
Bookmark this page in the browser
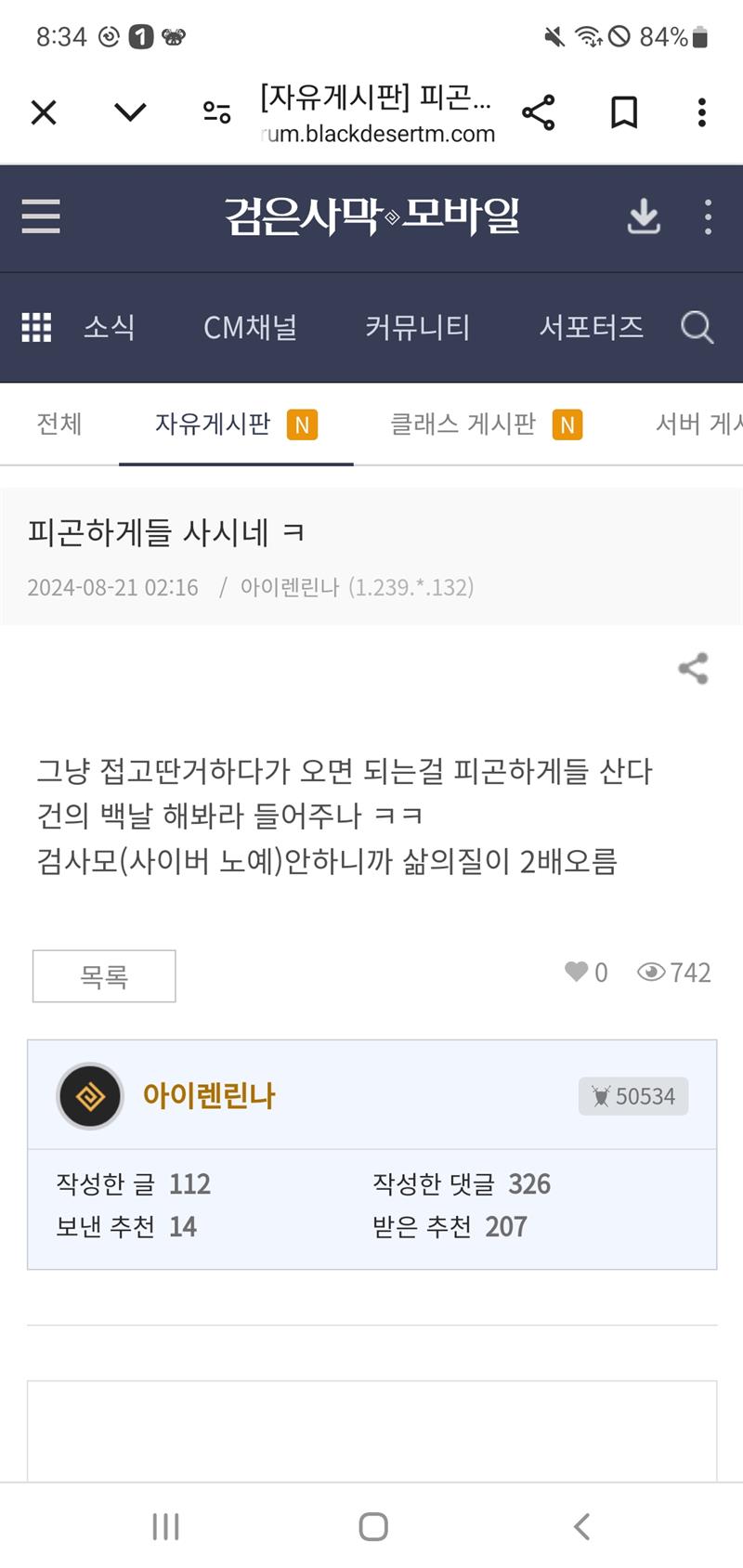(x=624, y=112)
